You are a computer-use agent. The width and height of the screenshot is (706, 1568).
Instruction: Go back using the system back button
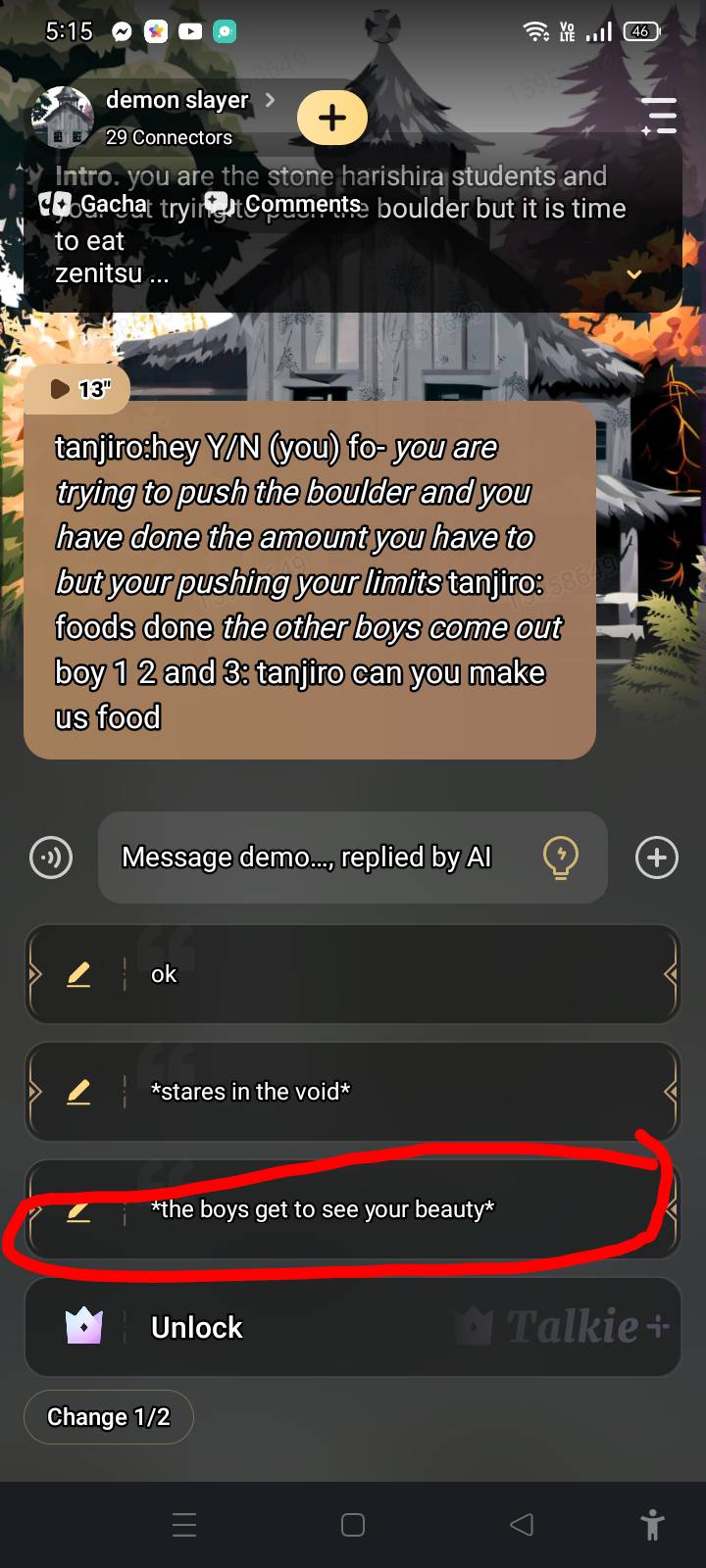[x=522, y=1524]
